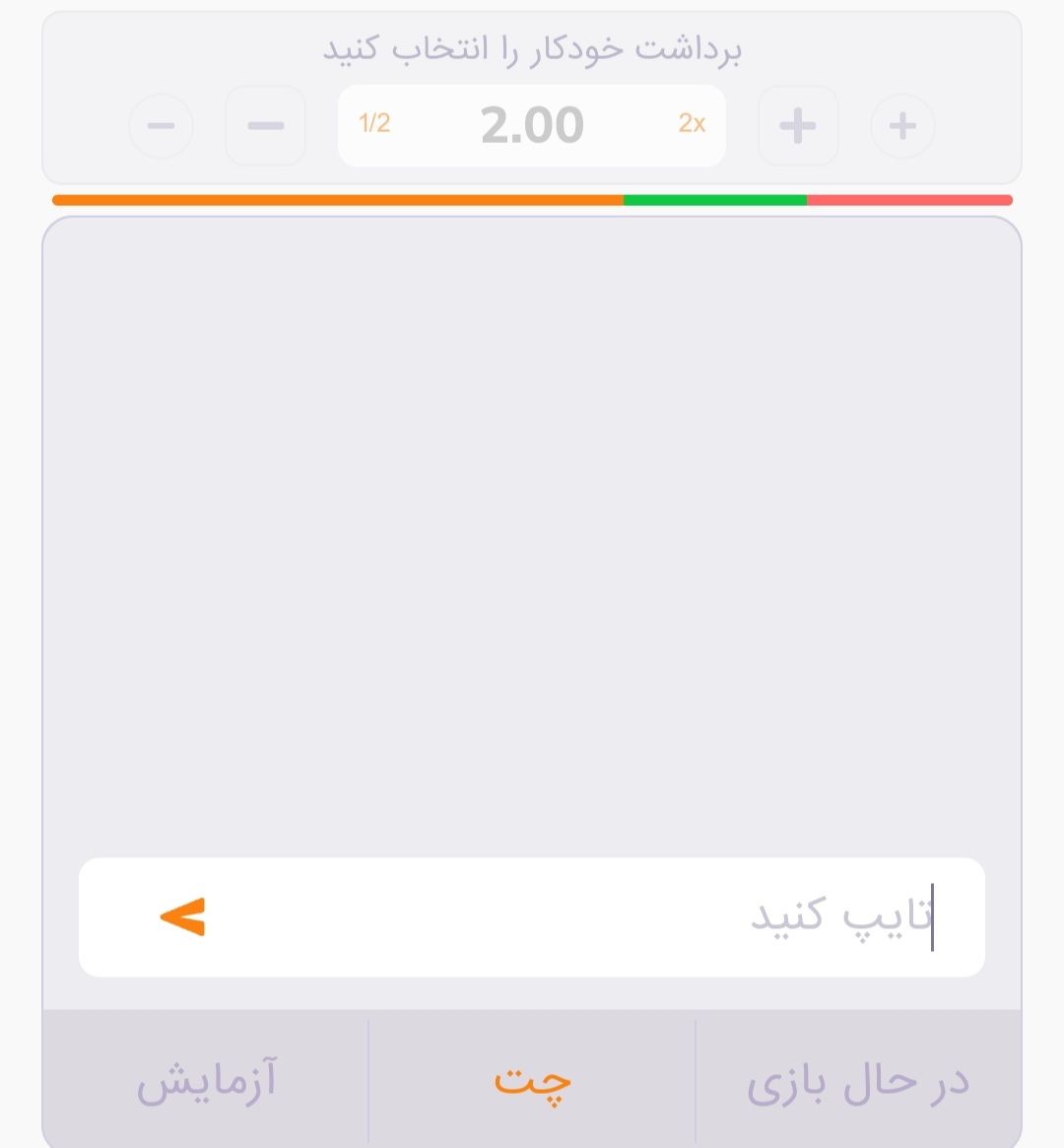Click the red section of the progress bar
This screenshot has height=1148, width=1064.
(908, 200)
